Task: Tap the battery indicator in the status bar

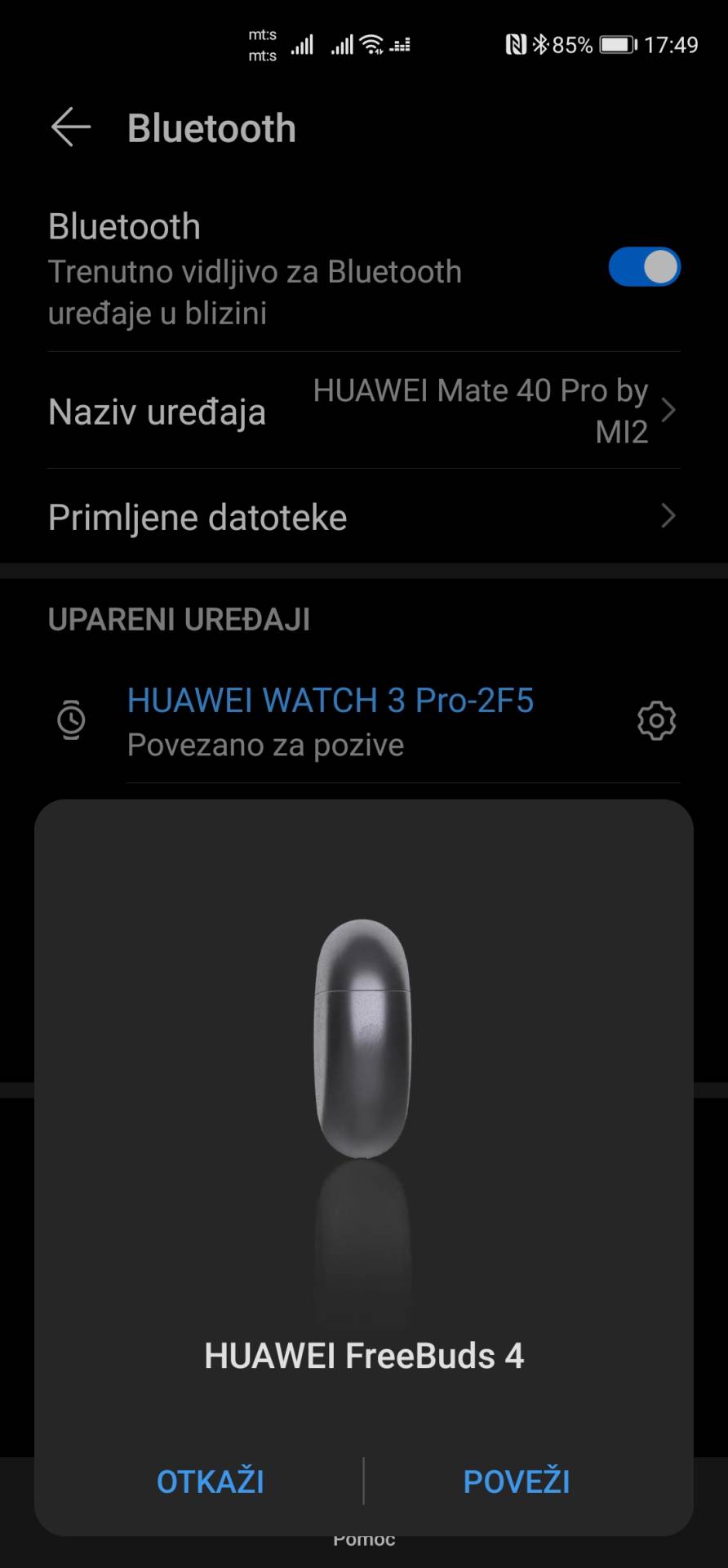Action: click(x=617, y=45)
